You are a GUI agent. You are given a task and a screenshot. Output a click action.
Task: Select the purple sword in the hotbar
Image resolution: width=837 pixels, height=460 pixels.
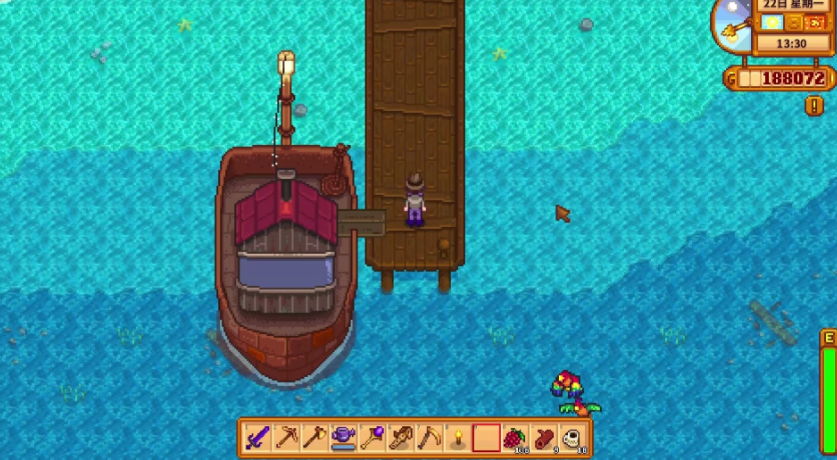click(x=258, y=437)
